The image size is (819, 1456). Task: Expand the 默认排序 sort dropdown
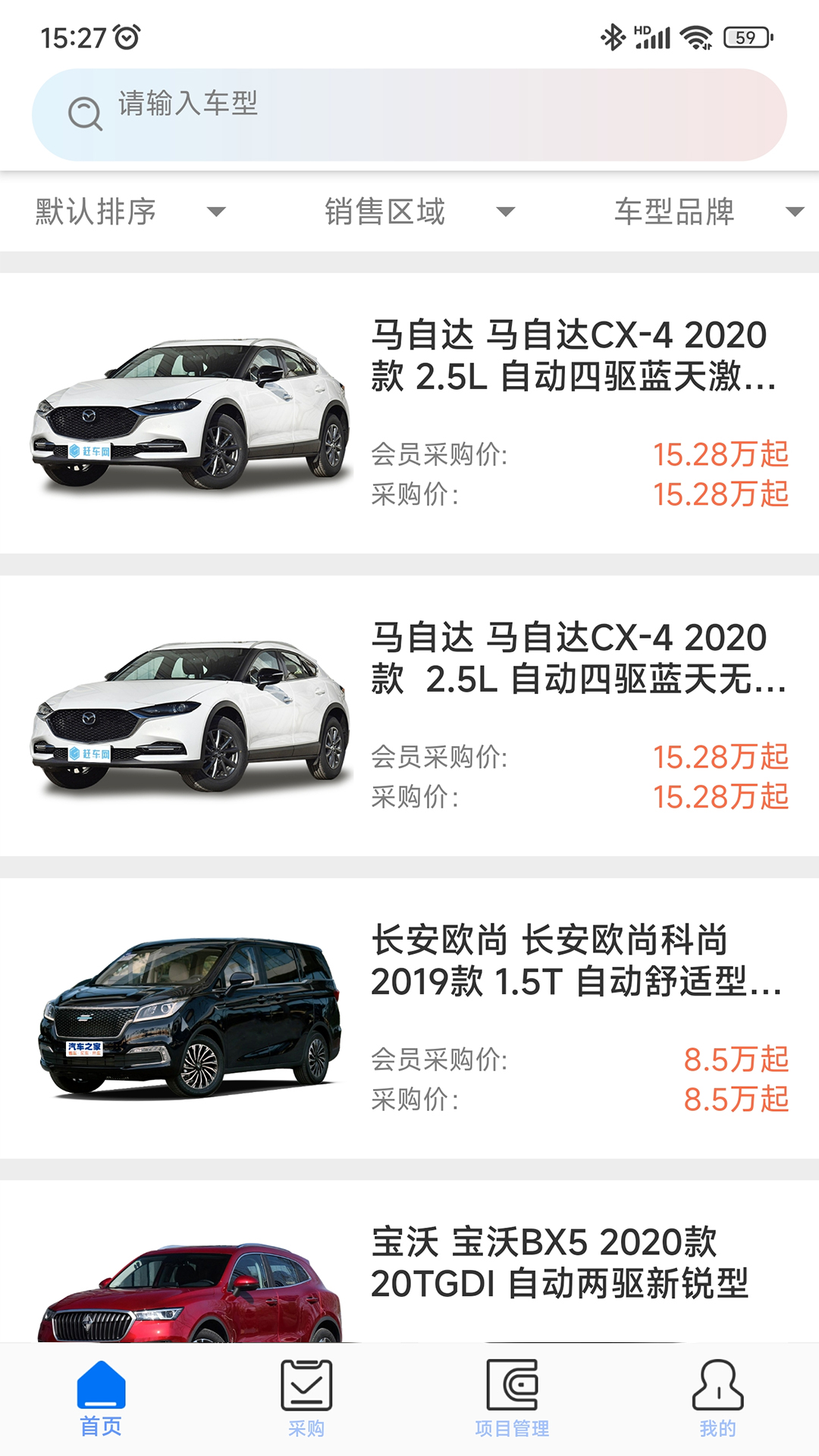pos(129,212)
